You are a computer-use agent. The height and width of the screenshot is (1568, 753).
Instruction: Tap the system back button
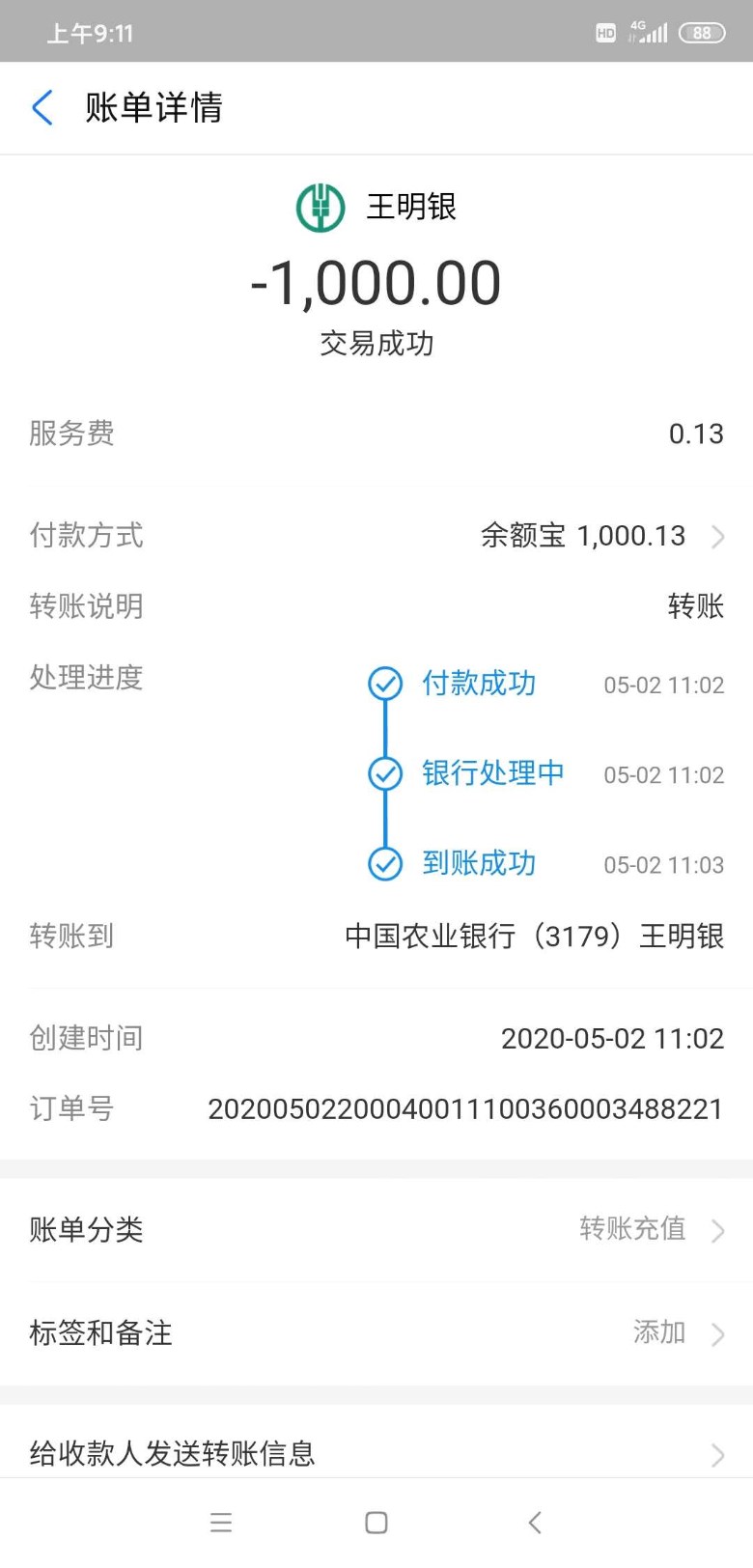click(x=535, y=1523)
